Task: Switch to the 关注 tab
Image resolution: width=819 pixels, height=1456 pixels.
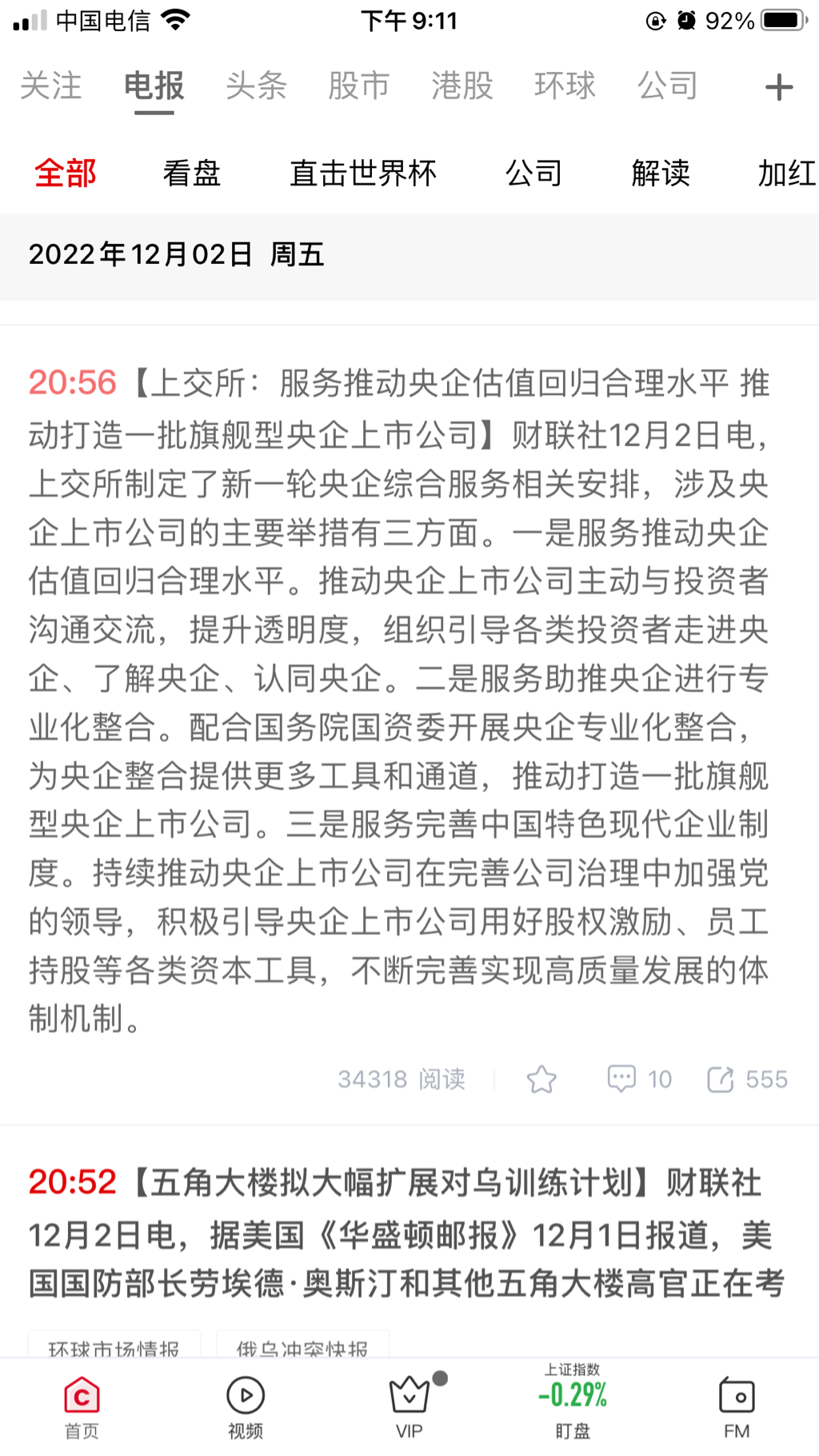Action: pos(51,86)
